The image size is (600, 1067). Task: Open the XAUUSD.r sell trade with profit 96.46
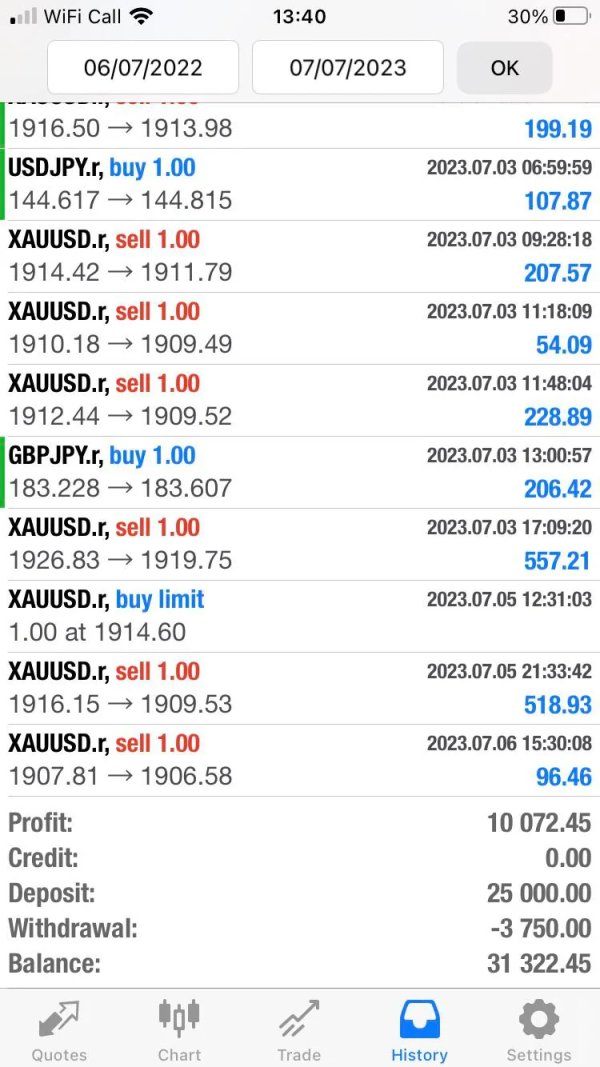coord(300,761)
